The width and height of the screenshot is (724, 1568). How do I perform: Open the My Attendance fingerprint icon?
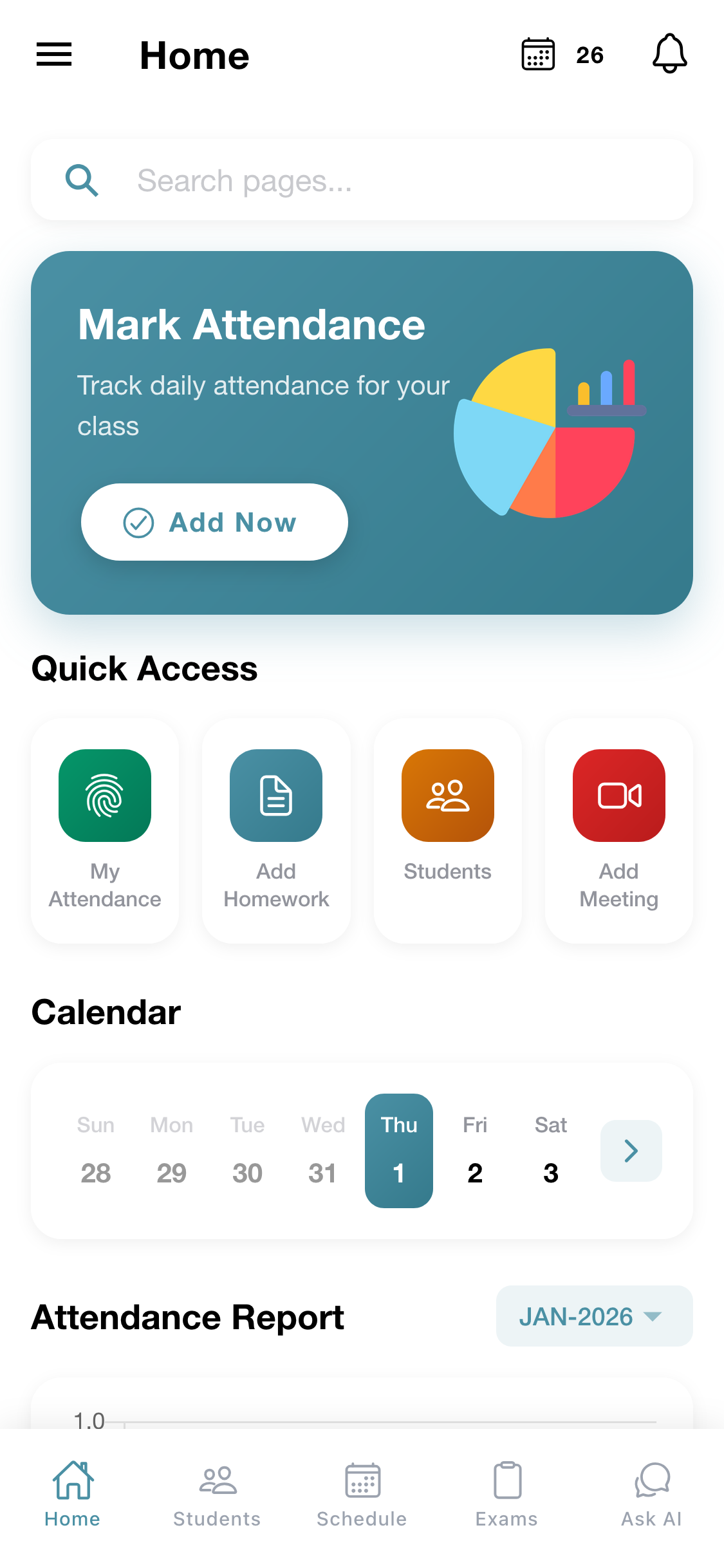(x=104, y=795)
